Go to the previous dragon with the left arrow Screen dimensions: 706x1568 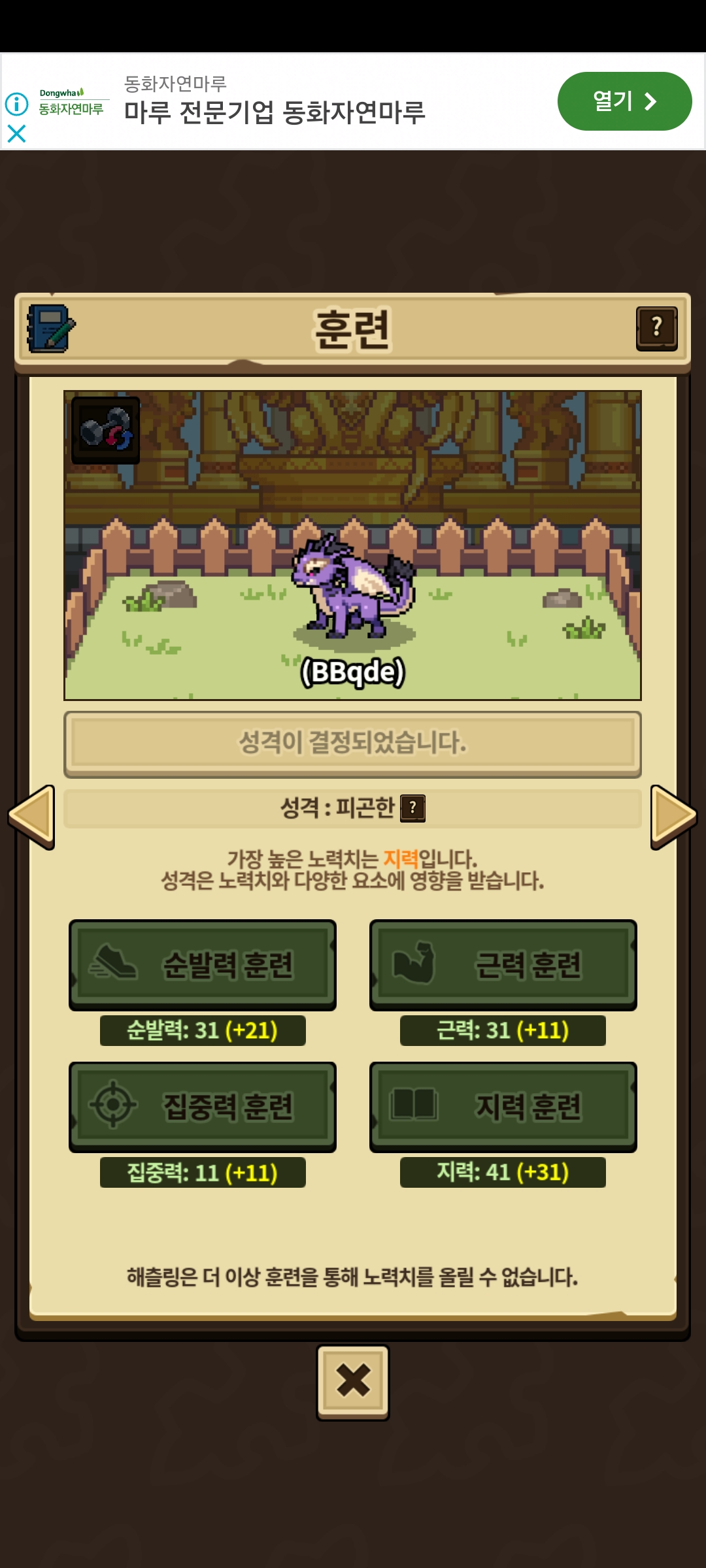31,817
